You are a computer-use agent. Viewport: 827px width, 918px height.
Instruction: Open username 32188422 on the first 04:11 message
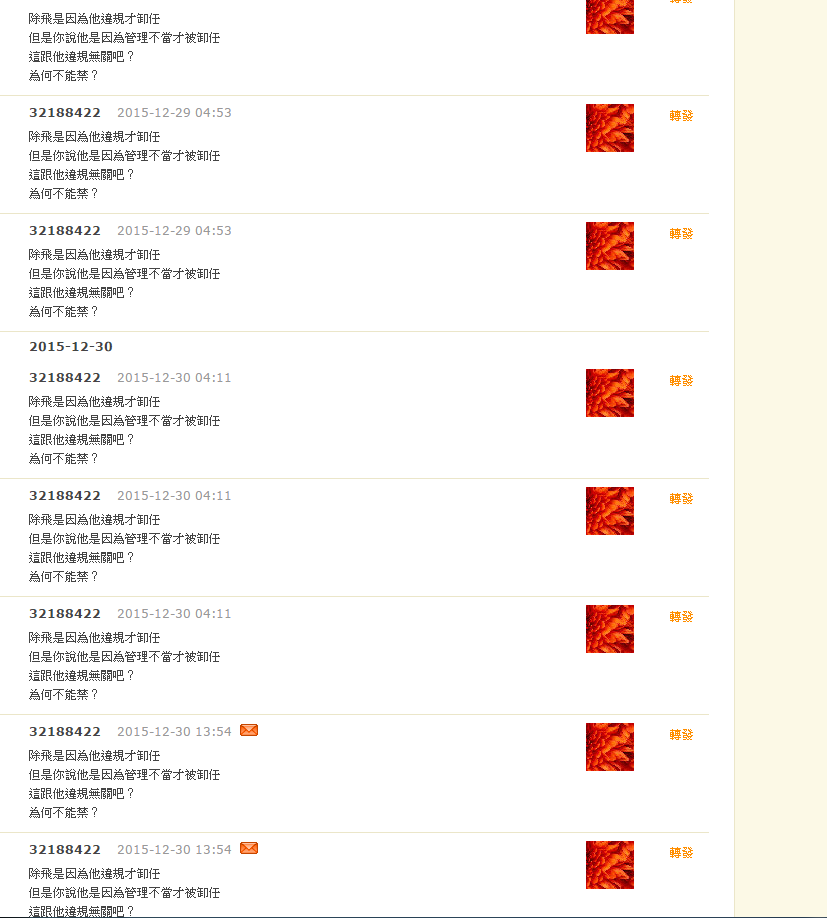(x=65, y=378)
